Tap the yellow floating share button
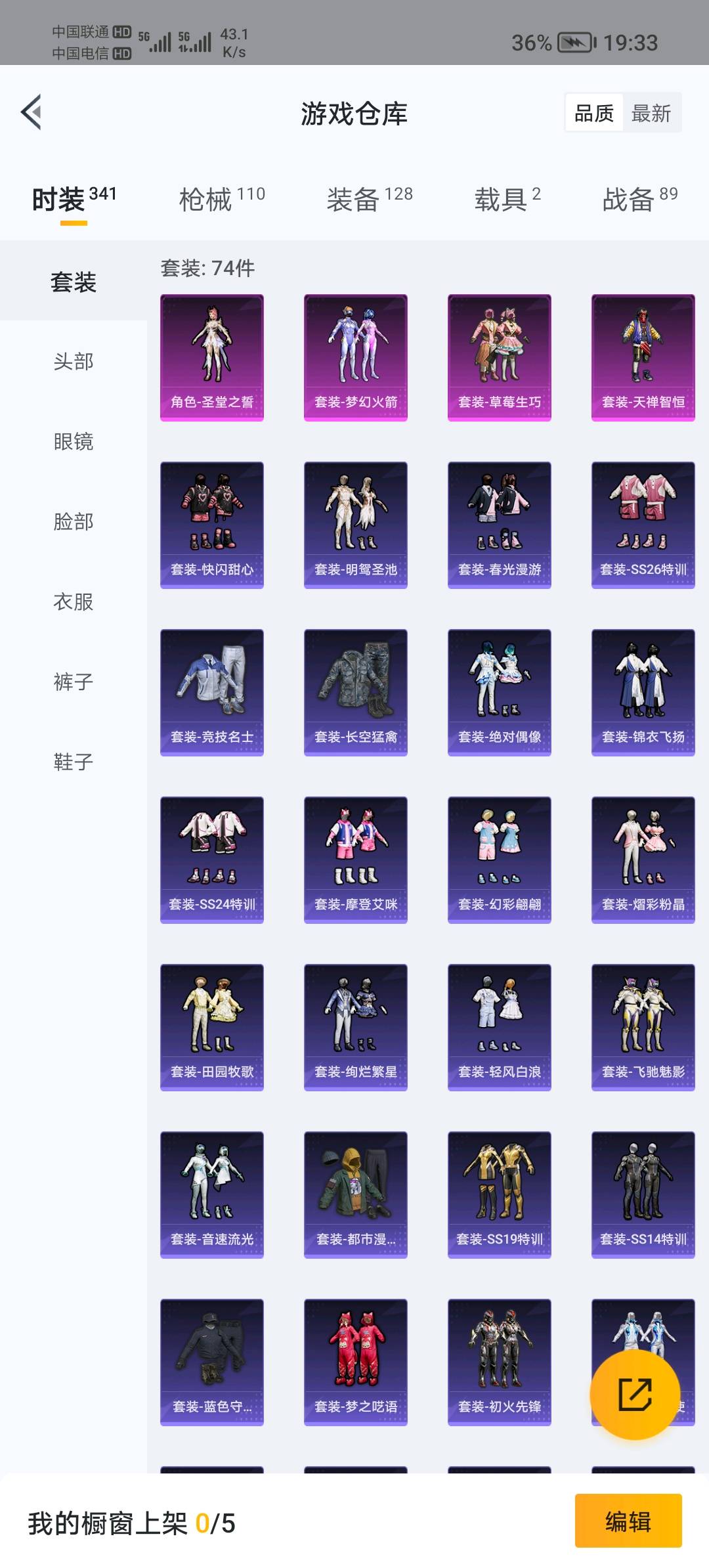 click(x=635, y=1395)
